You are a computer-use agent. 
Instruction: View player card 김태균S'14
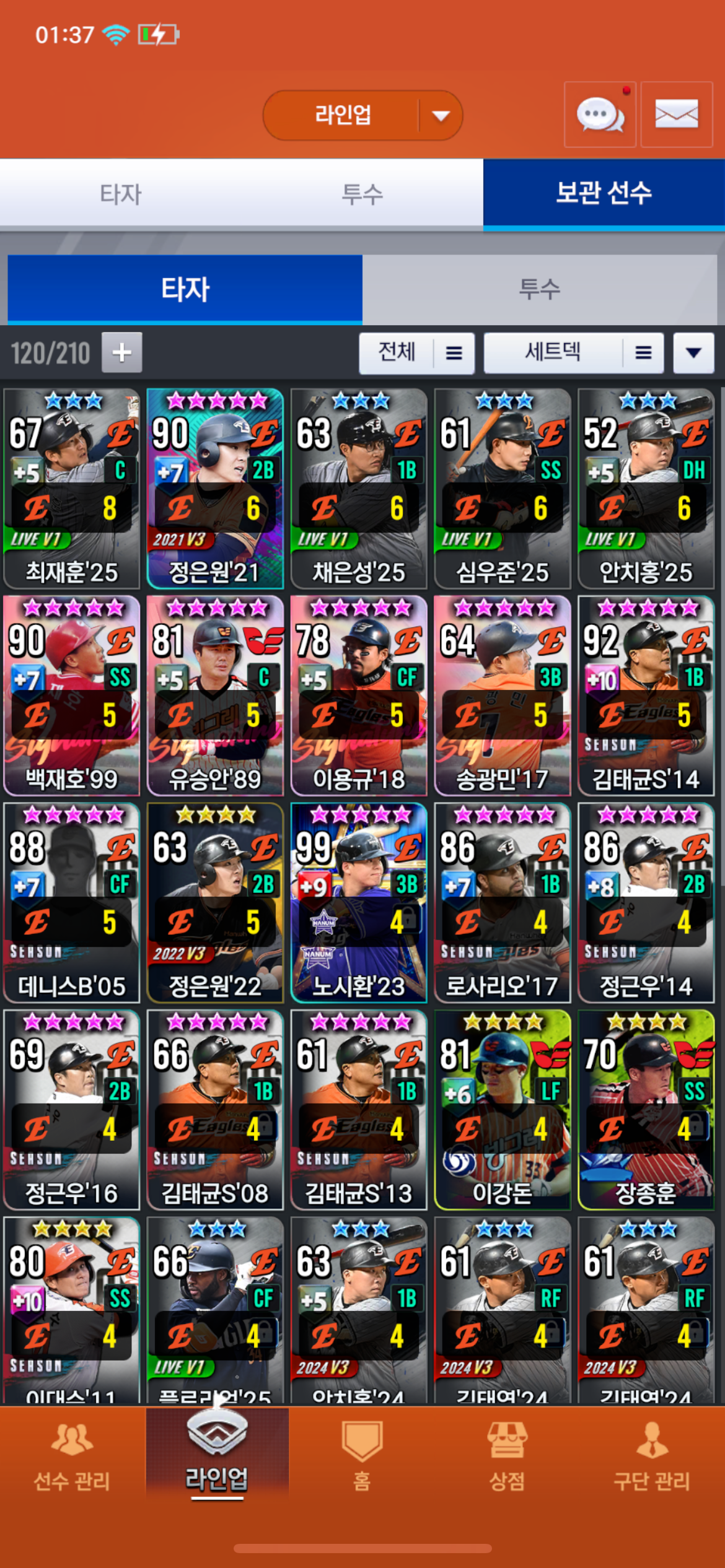tap(646, 695)
